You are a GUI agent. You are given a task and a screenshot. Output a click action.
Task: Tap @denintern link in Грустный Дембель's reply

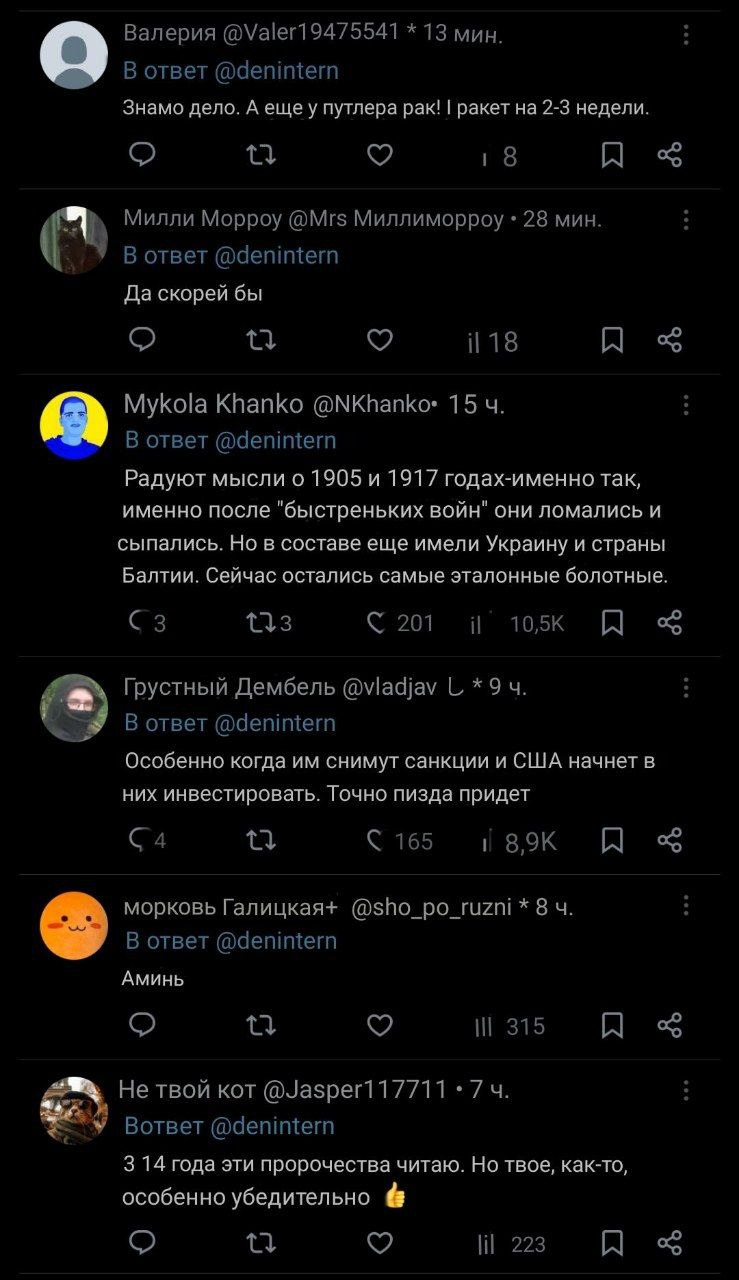tap(276, 723)
